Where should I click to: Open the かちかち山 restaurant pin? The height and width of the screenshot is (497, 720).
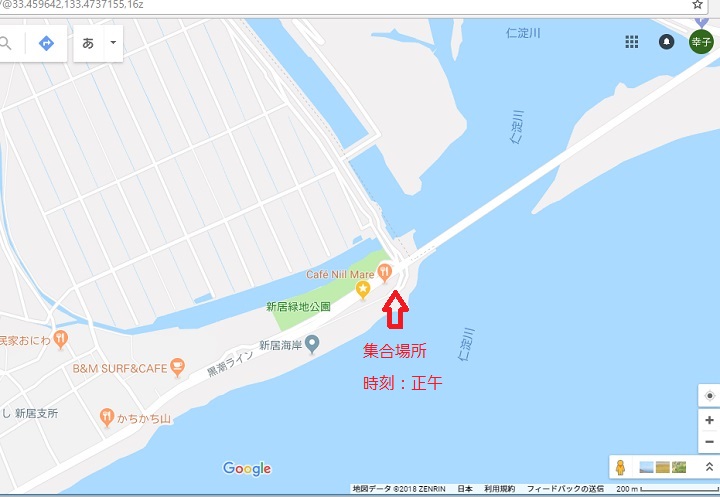[x=106, y=416]
